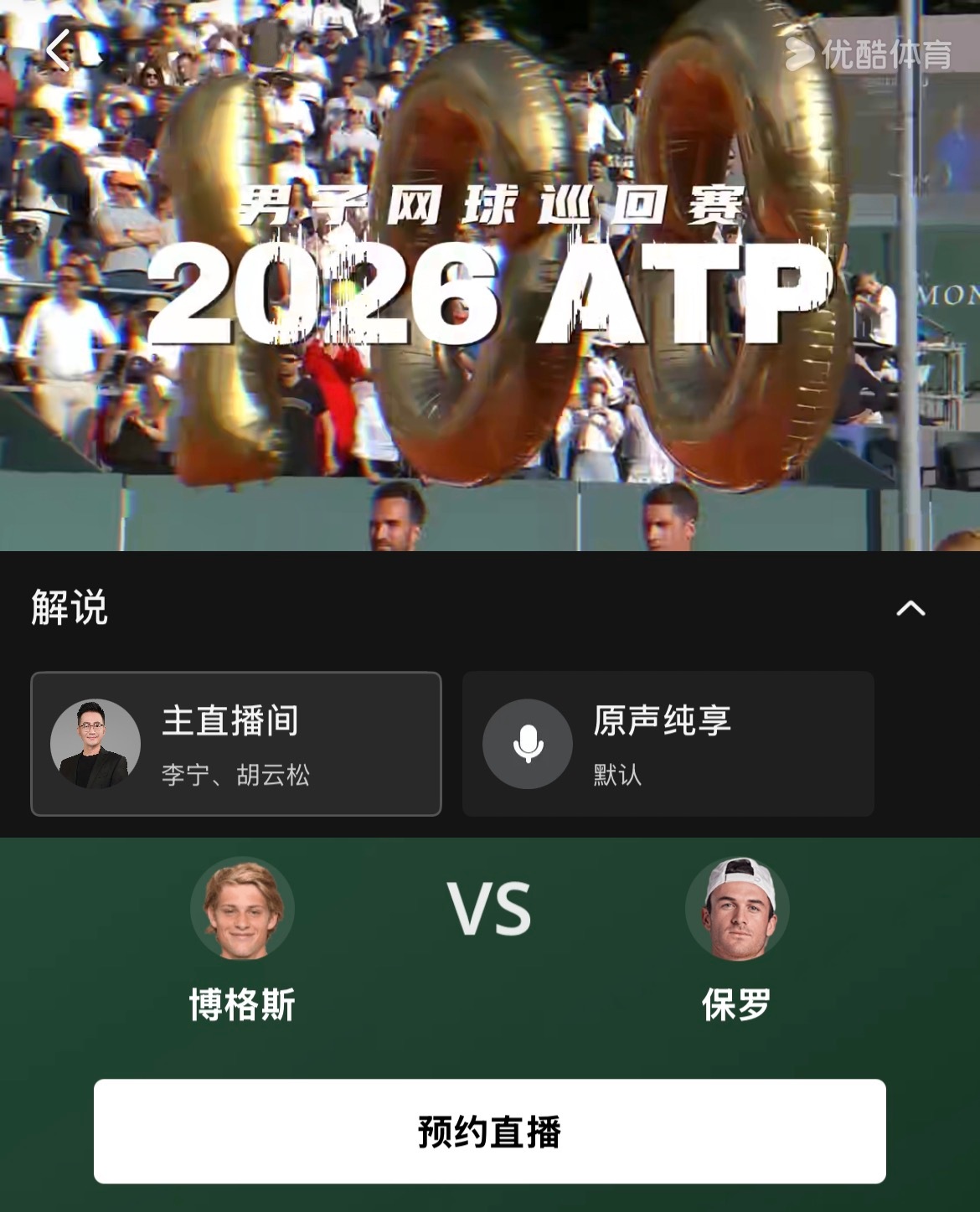Select the 主直播间 commentary option

[236, 742]
